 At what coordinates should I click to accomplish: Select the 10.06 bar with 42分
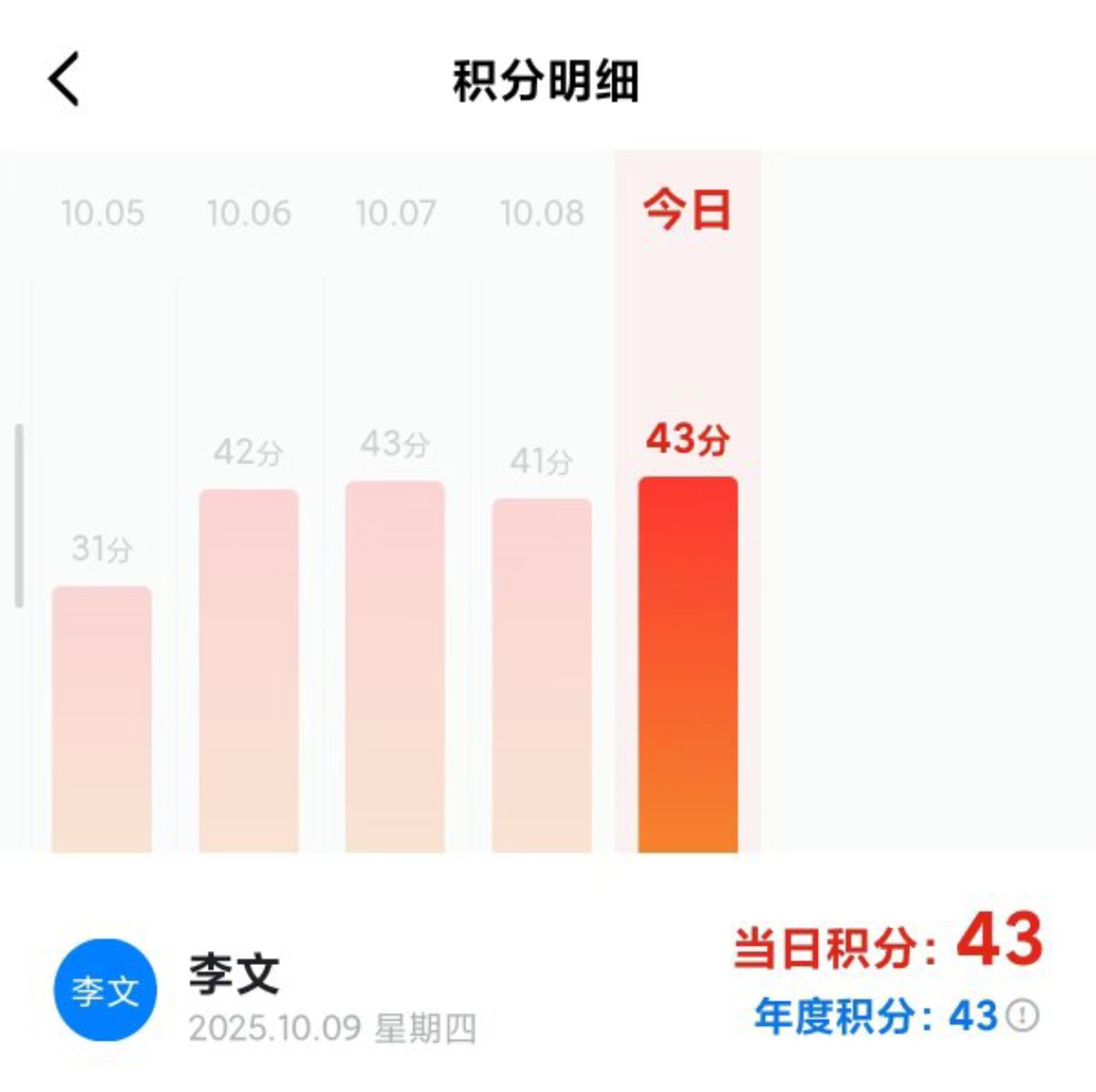click(249, 670)
